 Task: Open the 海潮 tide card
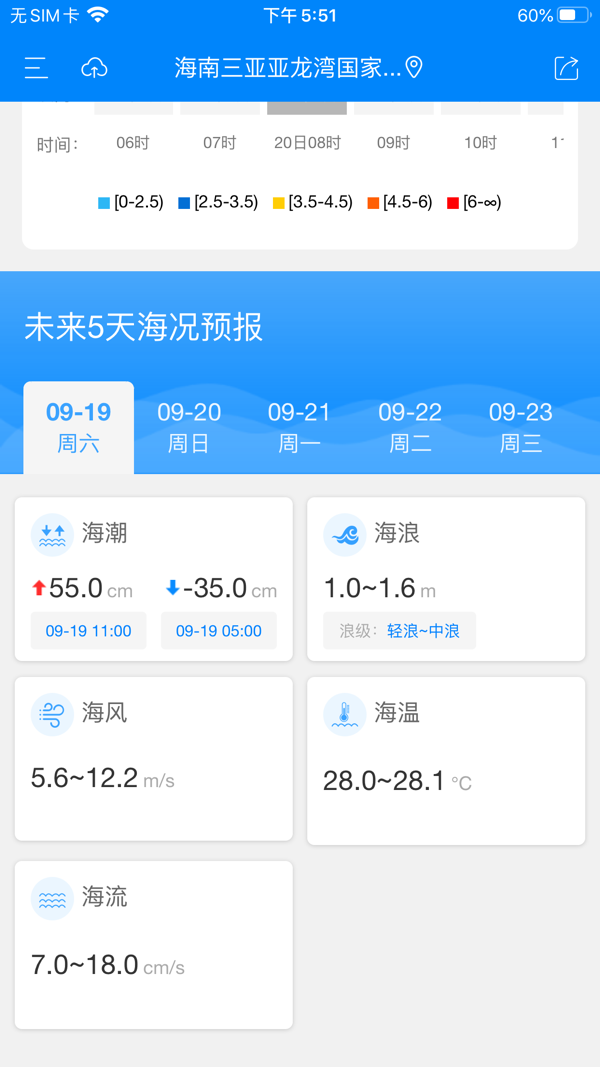tap(154, 579)
